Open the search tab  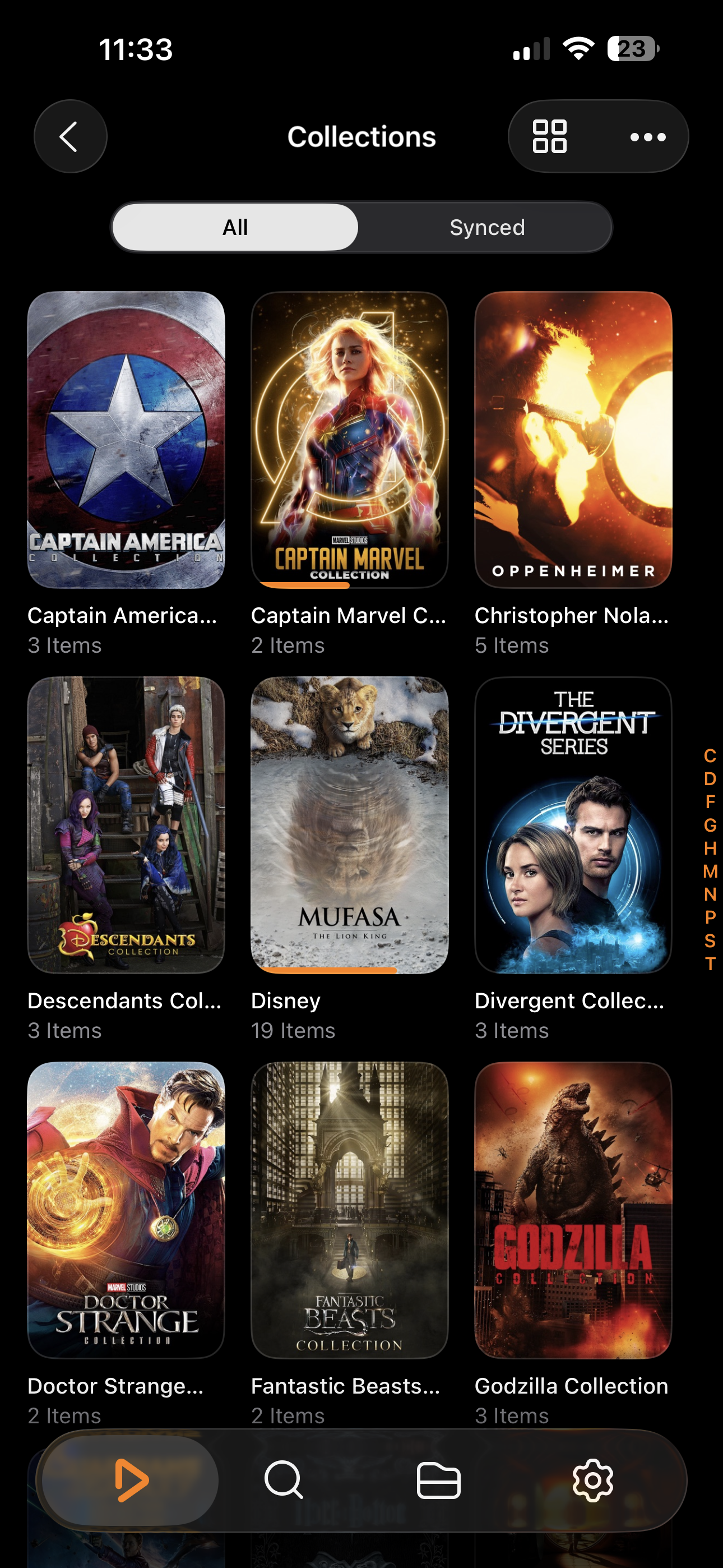pyautogui.click(x=284, y=1480)
